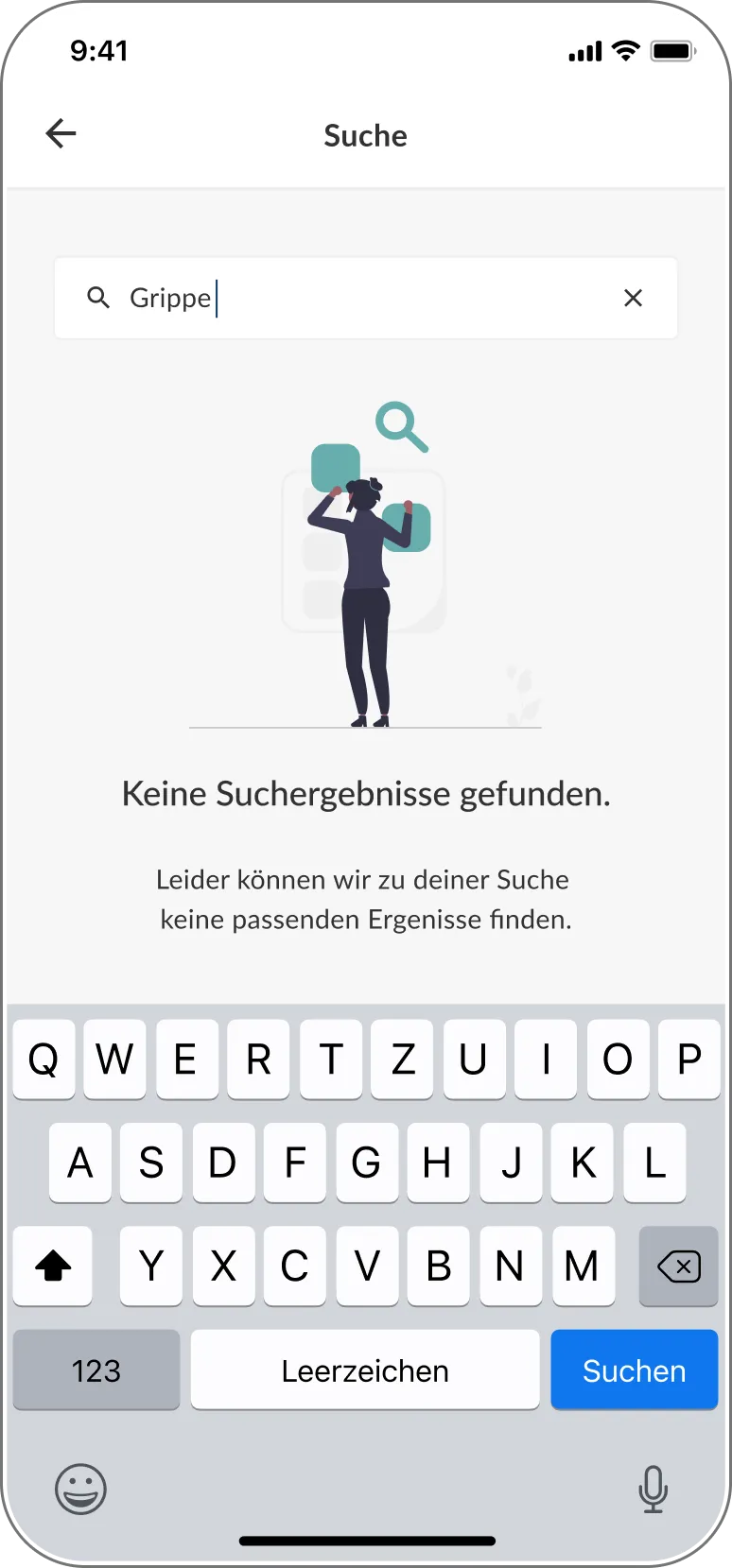The height and width of the screenshot is (1568, 732).
Task: Tap the clock showing 9:41
Action: tap(100, 51)
